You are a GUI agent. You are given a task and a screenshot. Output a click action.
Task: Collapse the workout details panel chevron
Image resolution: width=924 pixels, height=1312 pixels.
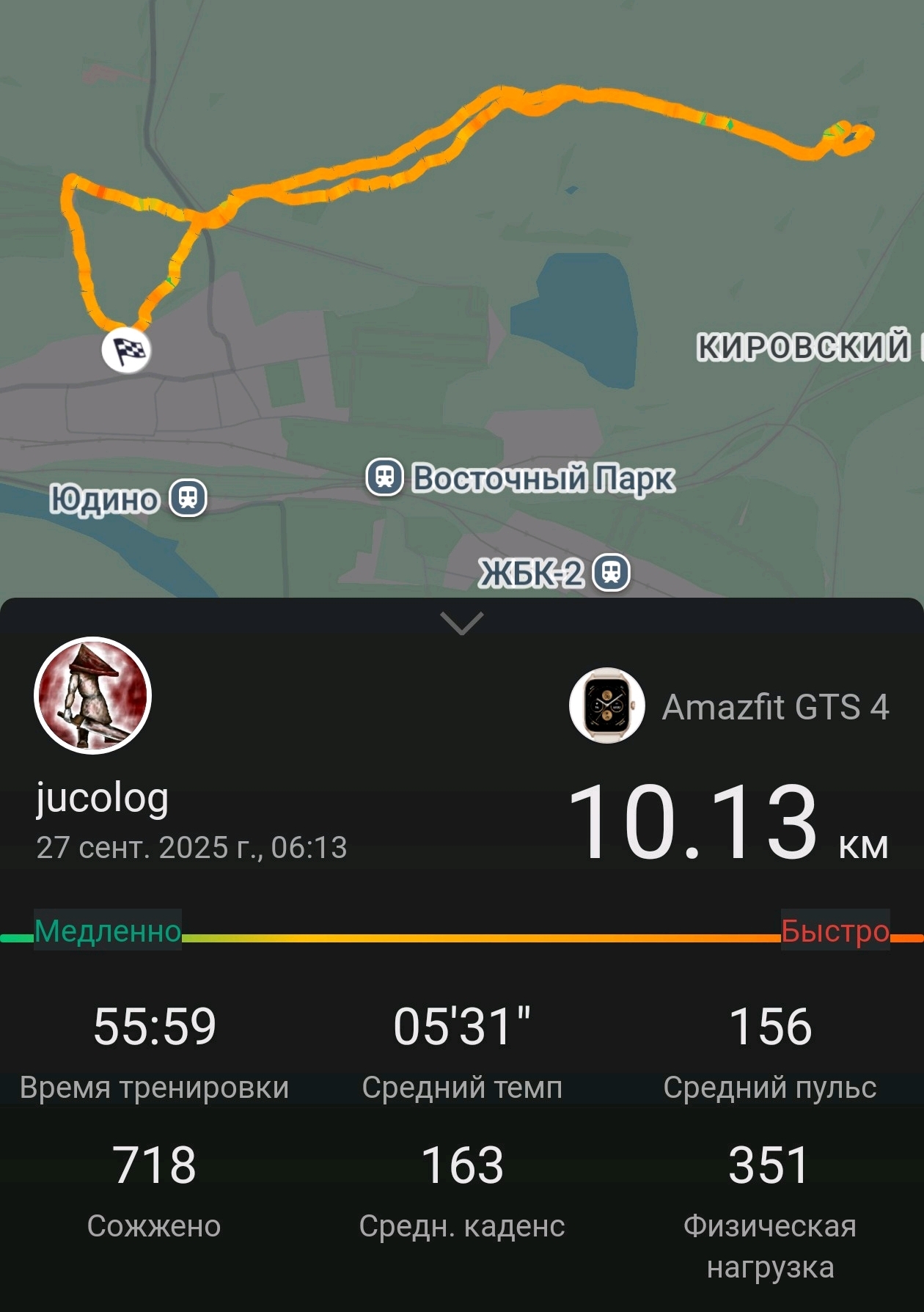pyautogui.click(x=462, y=623)
